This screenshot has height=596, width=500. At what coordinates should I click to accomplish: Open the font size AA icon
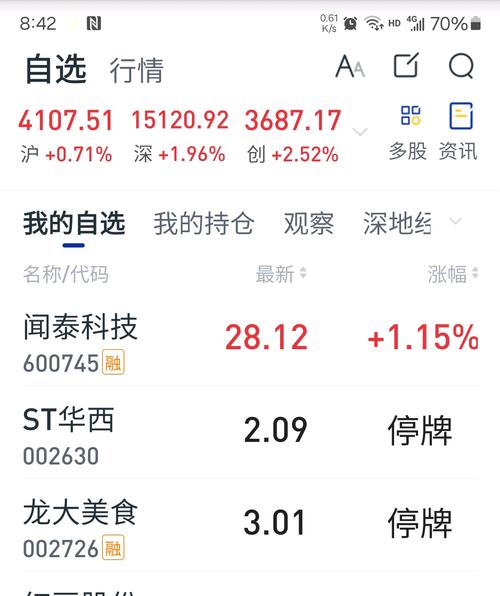click(350, 67)
